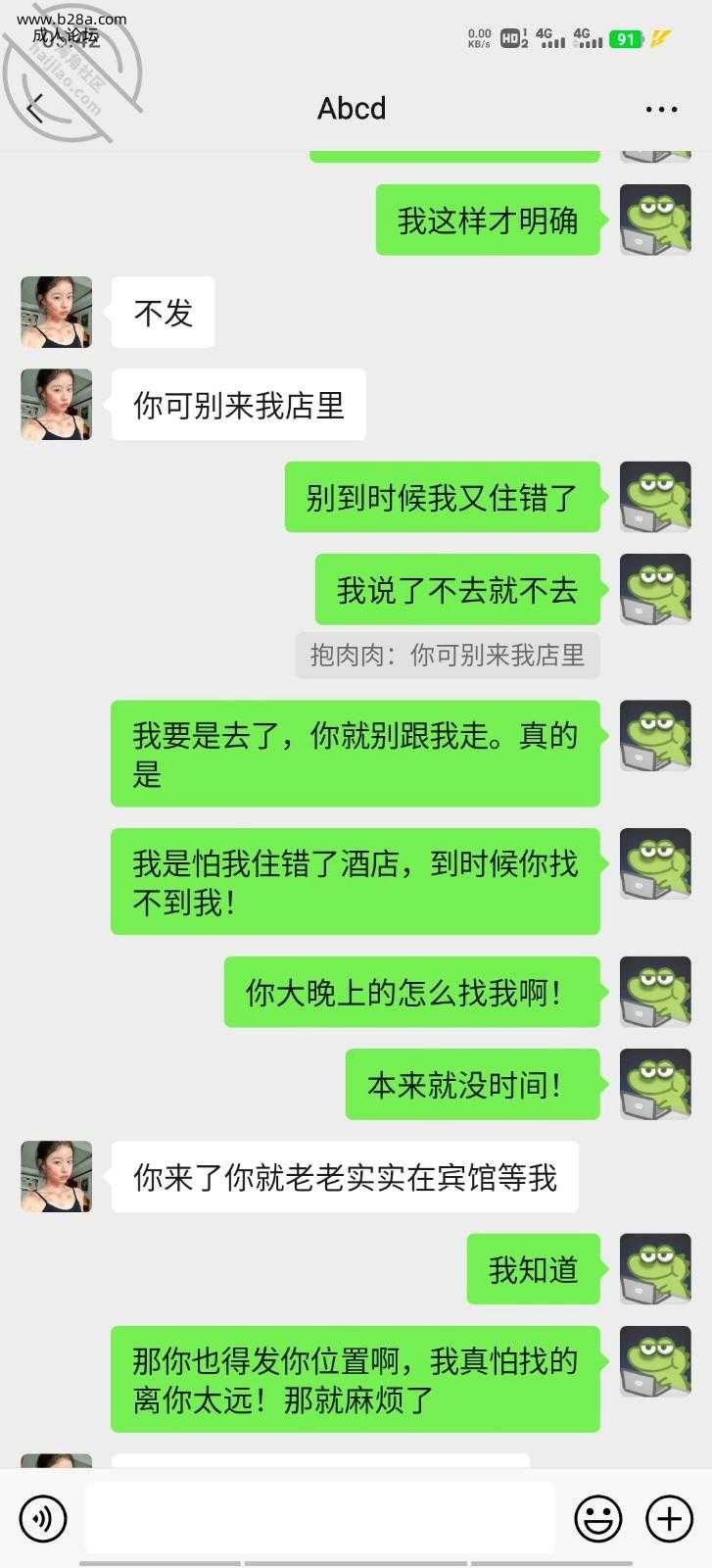Tap the frog avatar beside 我知道
The width and height of the screenshot is (712, 1568).
point(655,1269)
